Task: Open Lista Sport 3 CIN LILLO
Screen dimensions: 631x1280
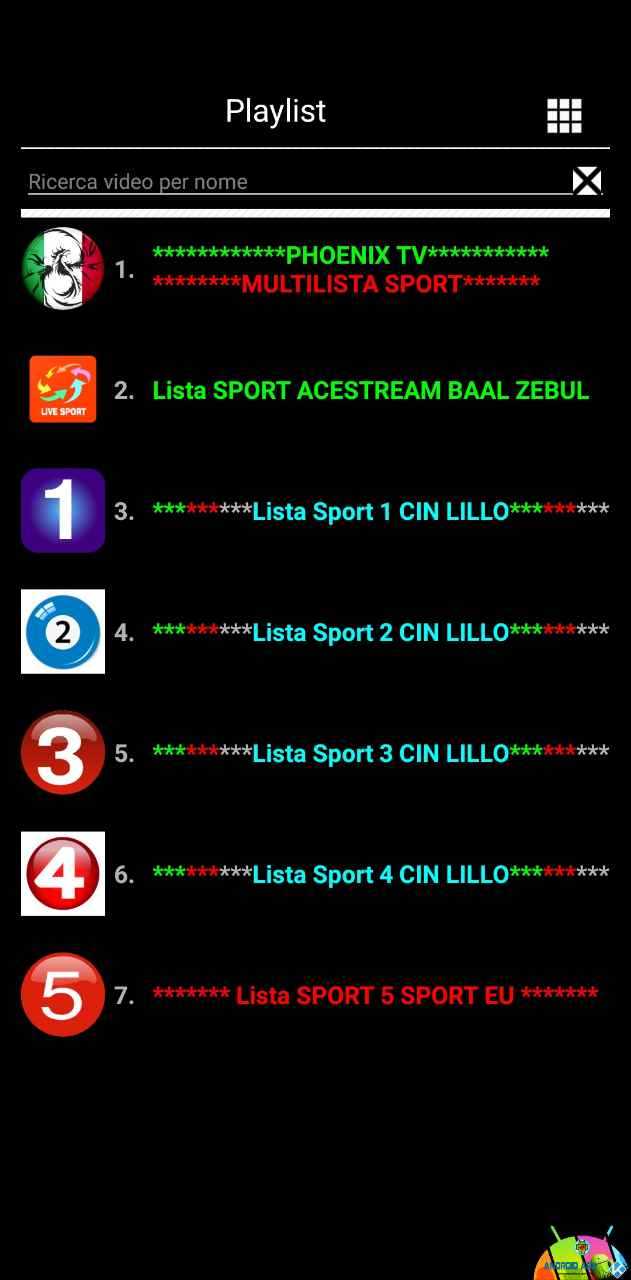Action: (x=315, y=753)
